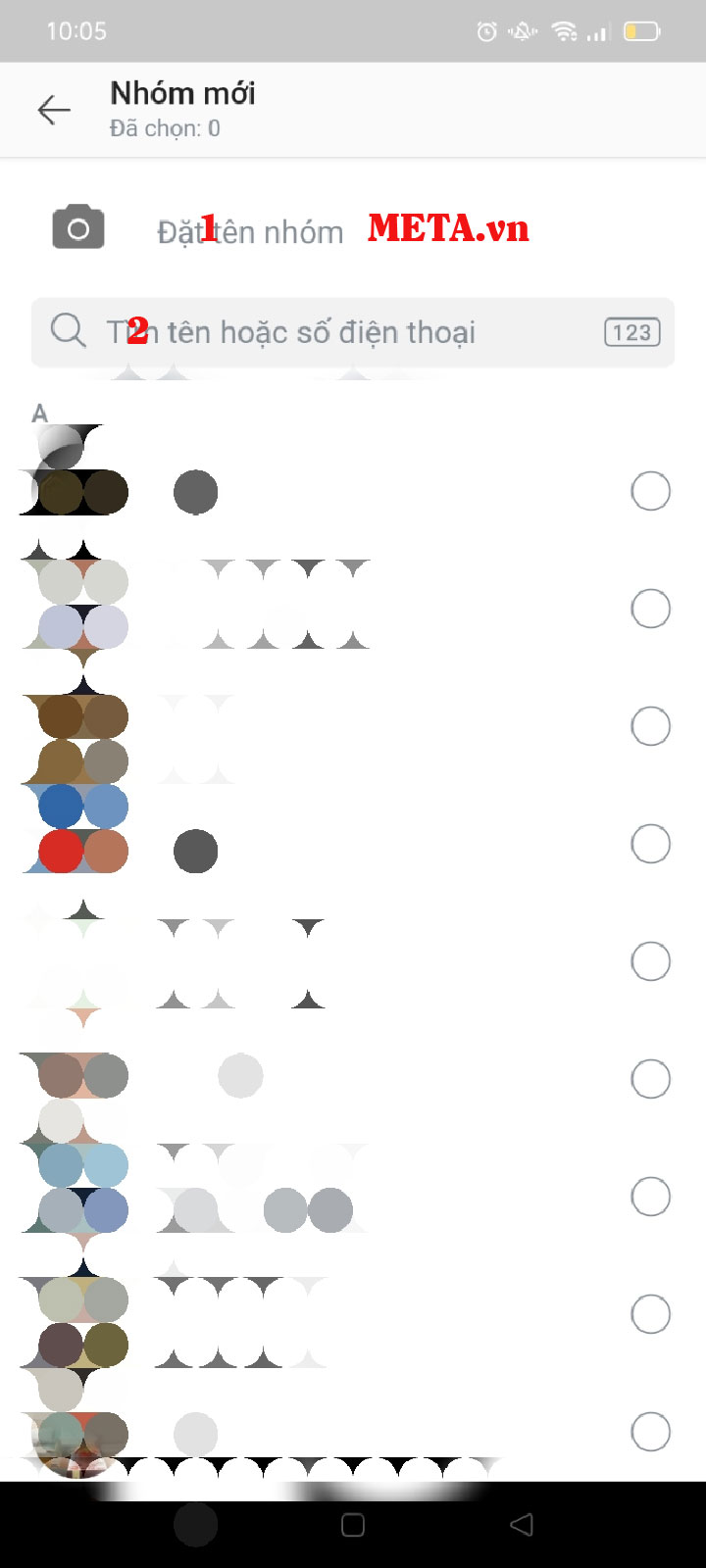Tap the system back triangle
The height and width of the screenshot is (1568, 706).
click(522, 1525)
